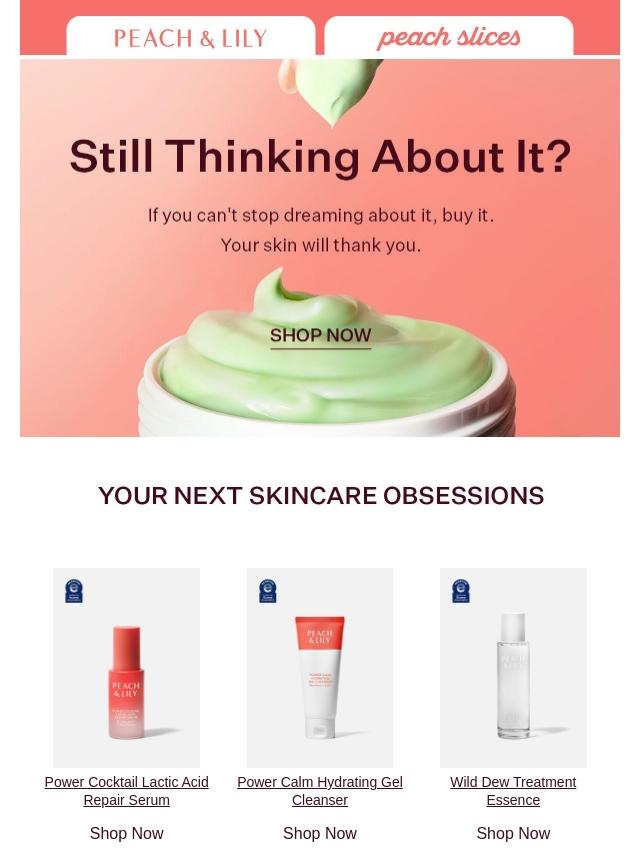Open the Peach Slices brand tab

[x=448, y=37]
